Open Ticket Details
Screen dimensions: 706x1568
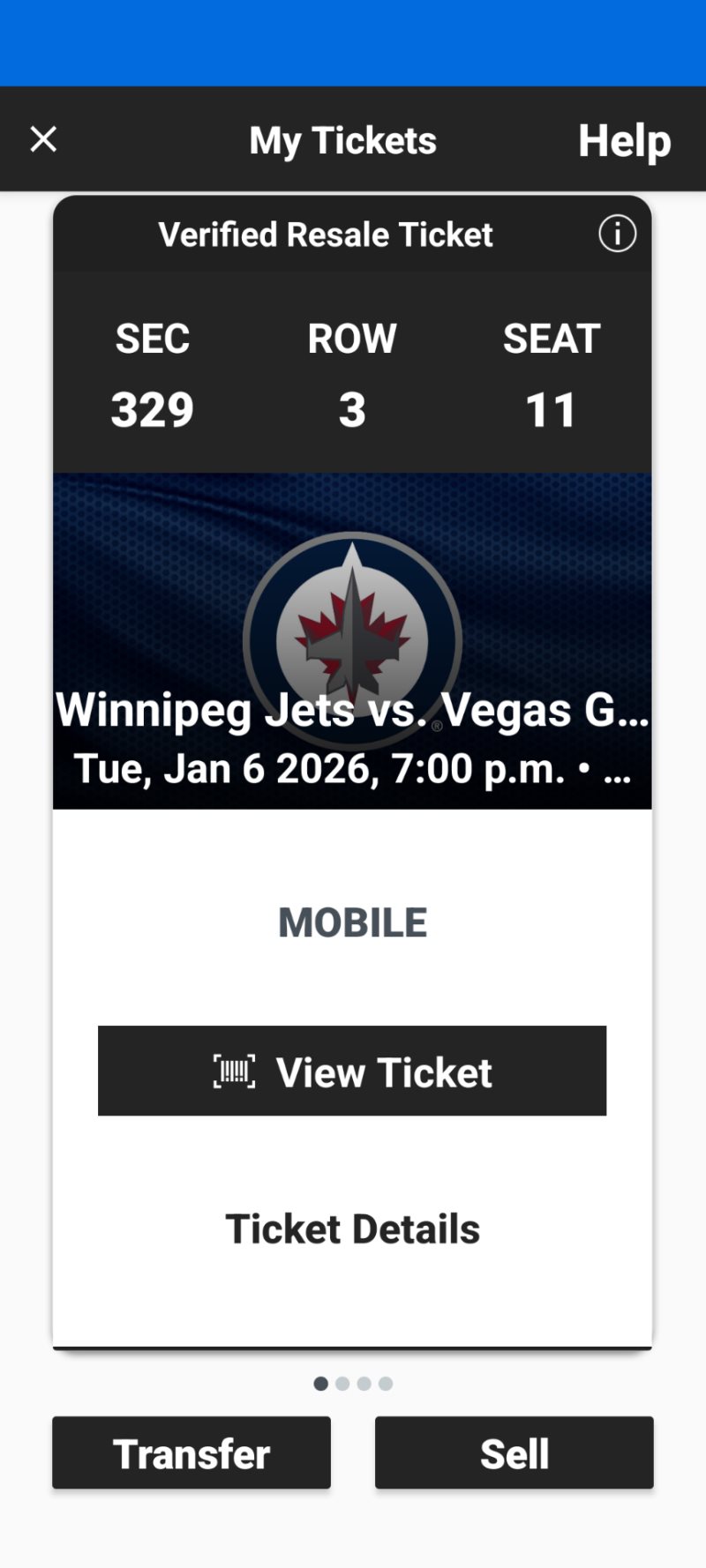352,1228
